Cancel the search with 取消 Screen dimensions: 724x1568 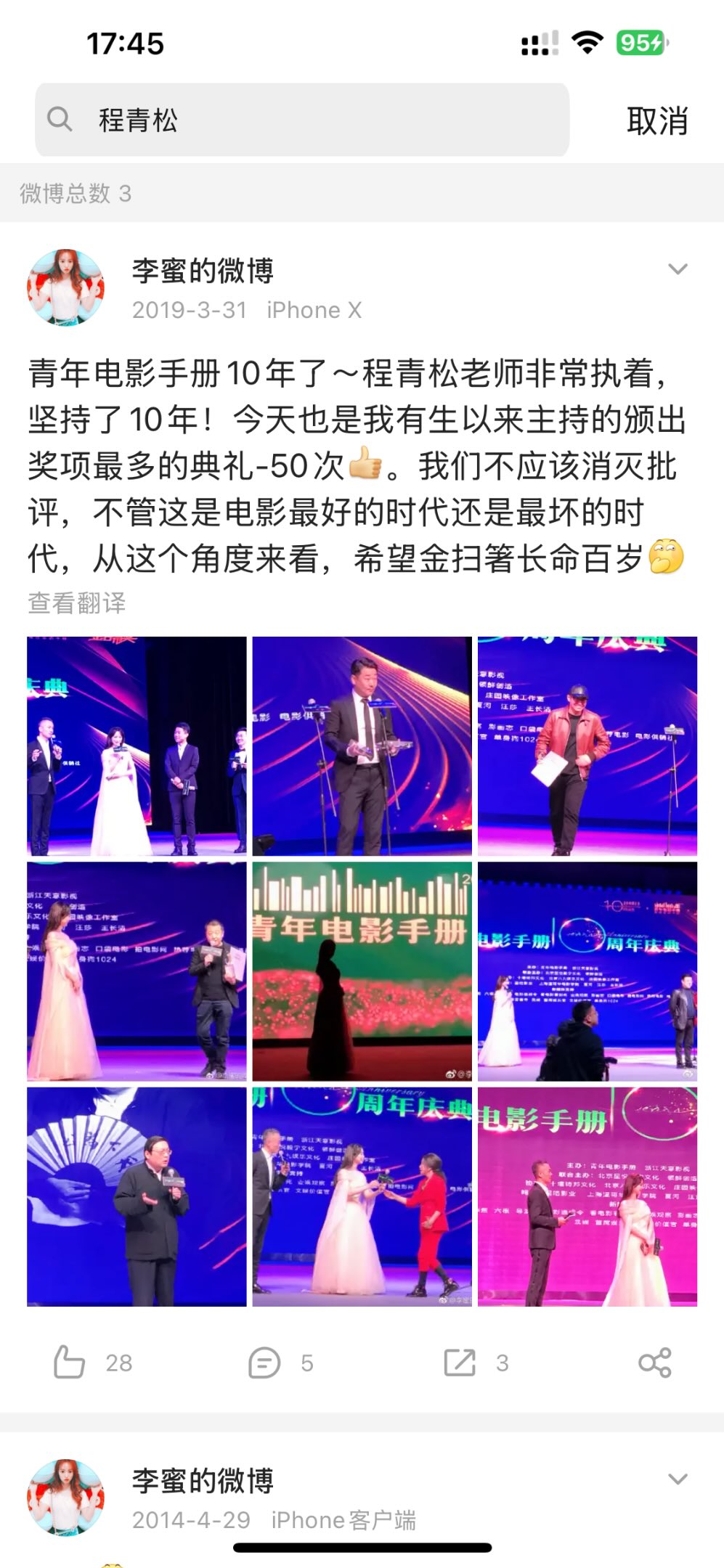[656, 121]
